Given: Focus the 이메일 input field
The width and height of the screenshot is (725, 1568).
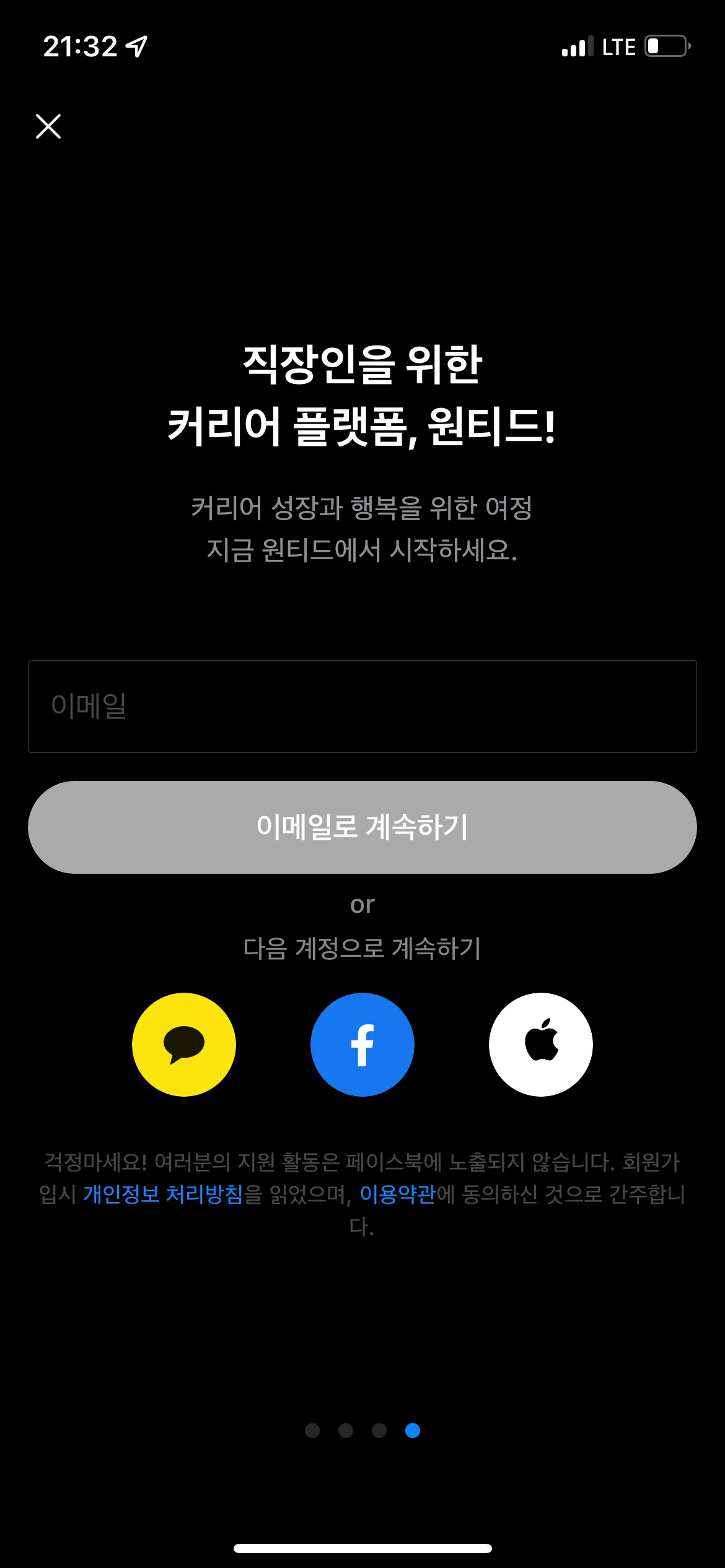Looking at the screenshot, I should tap(362, 707).
